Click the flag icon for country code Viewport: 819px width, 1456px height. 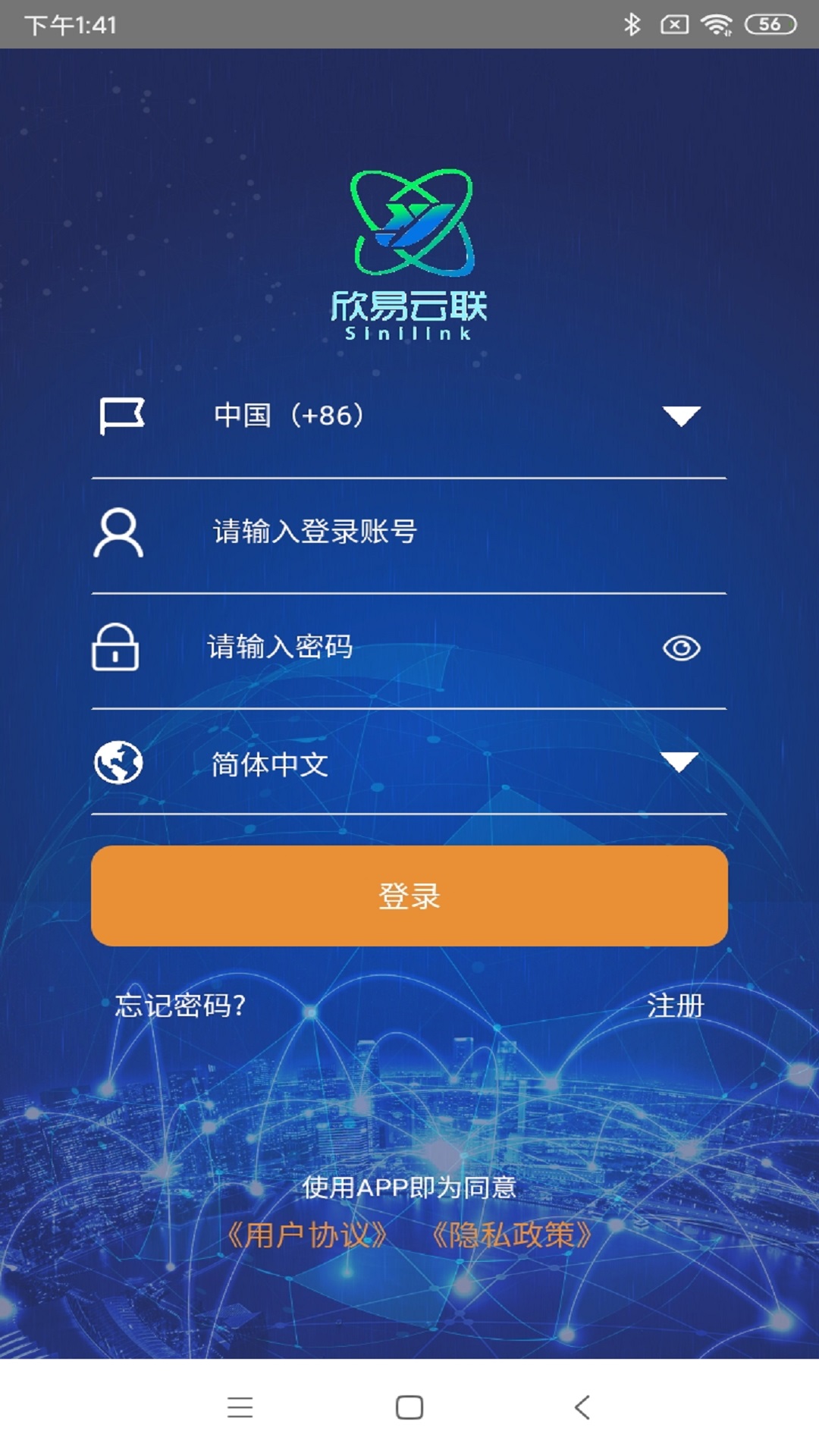click(x=121, y=414)
